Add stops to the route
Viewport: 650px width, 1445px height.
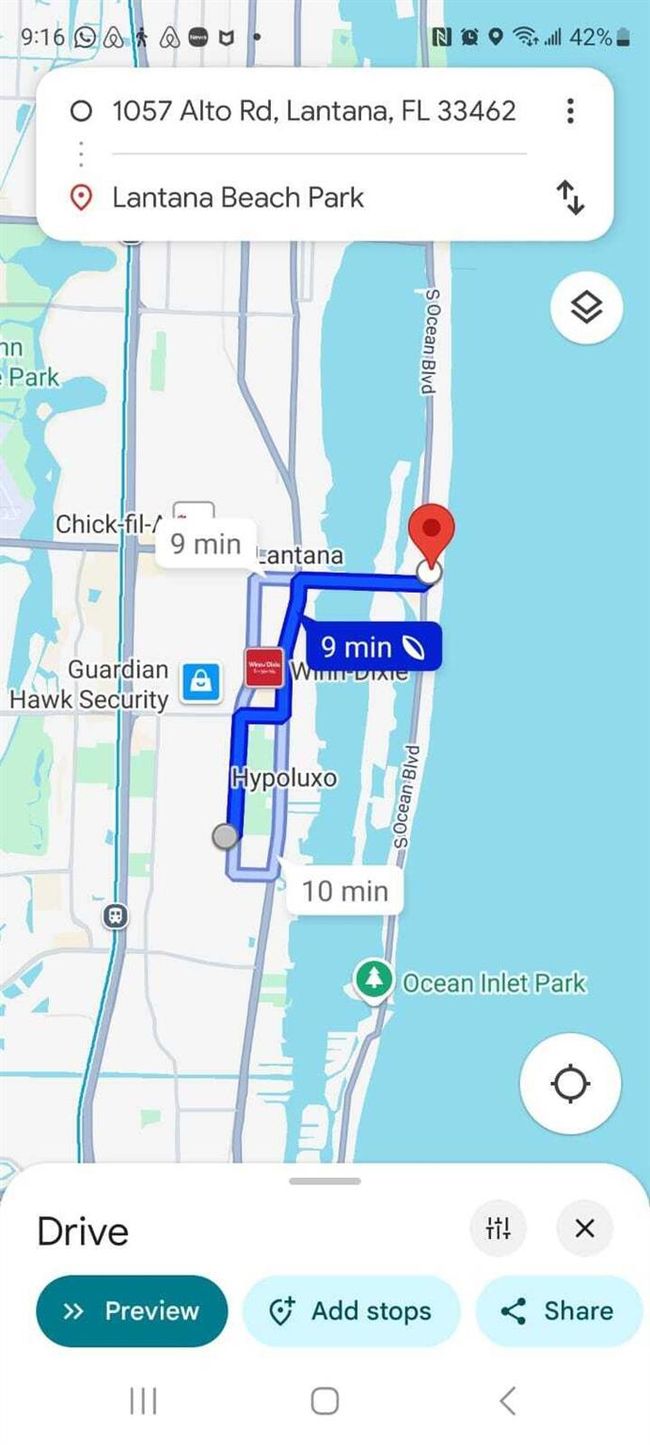pyautogui.click(x=351, y=1311)
